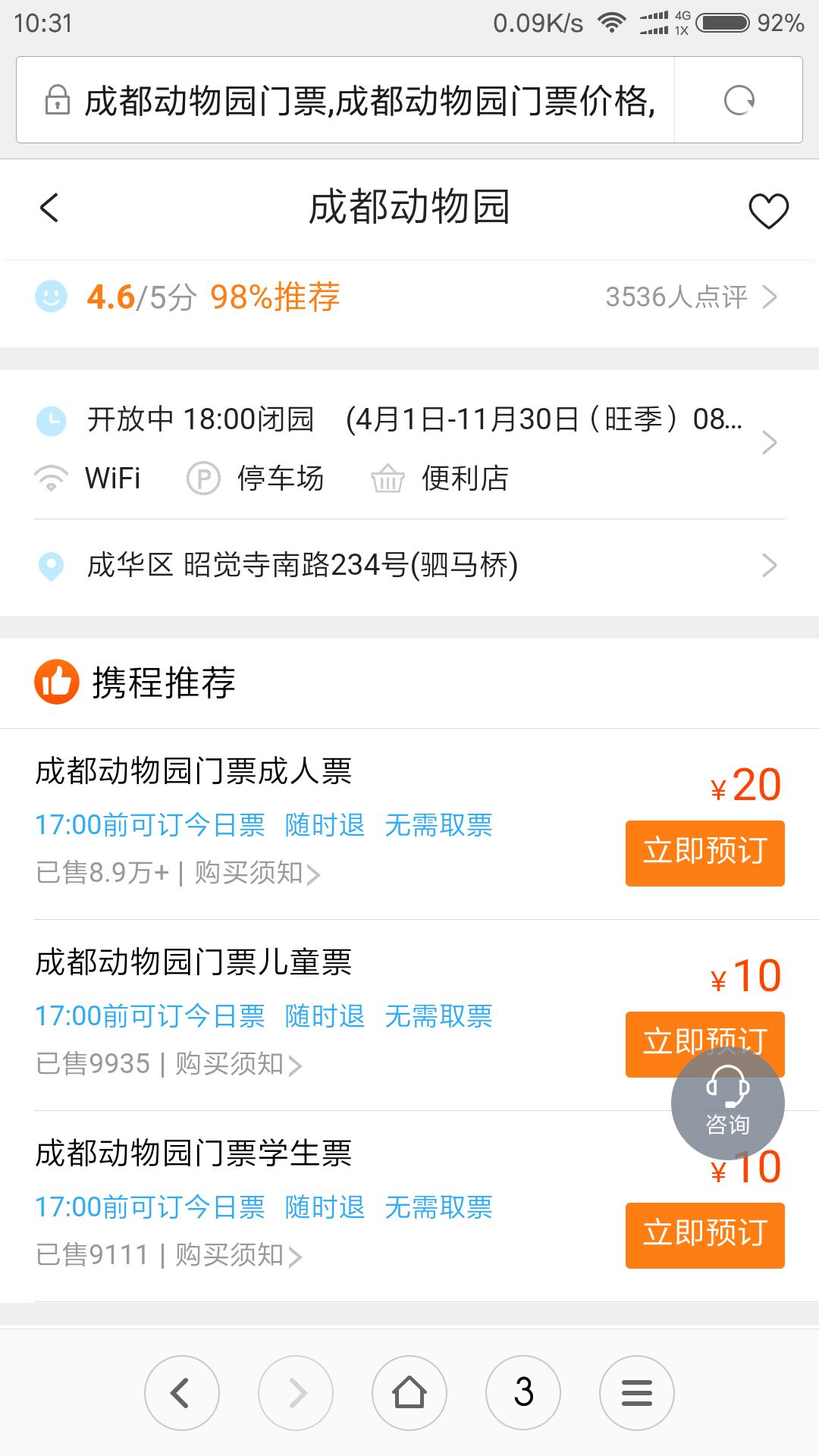Book the 成人票 with 立即预订

tap(704, 852)
